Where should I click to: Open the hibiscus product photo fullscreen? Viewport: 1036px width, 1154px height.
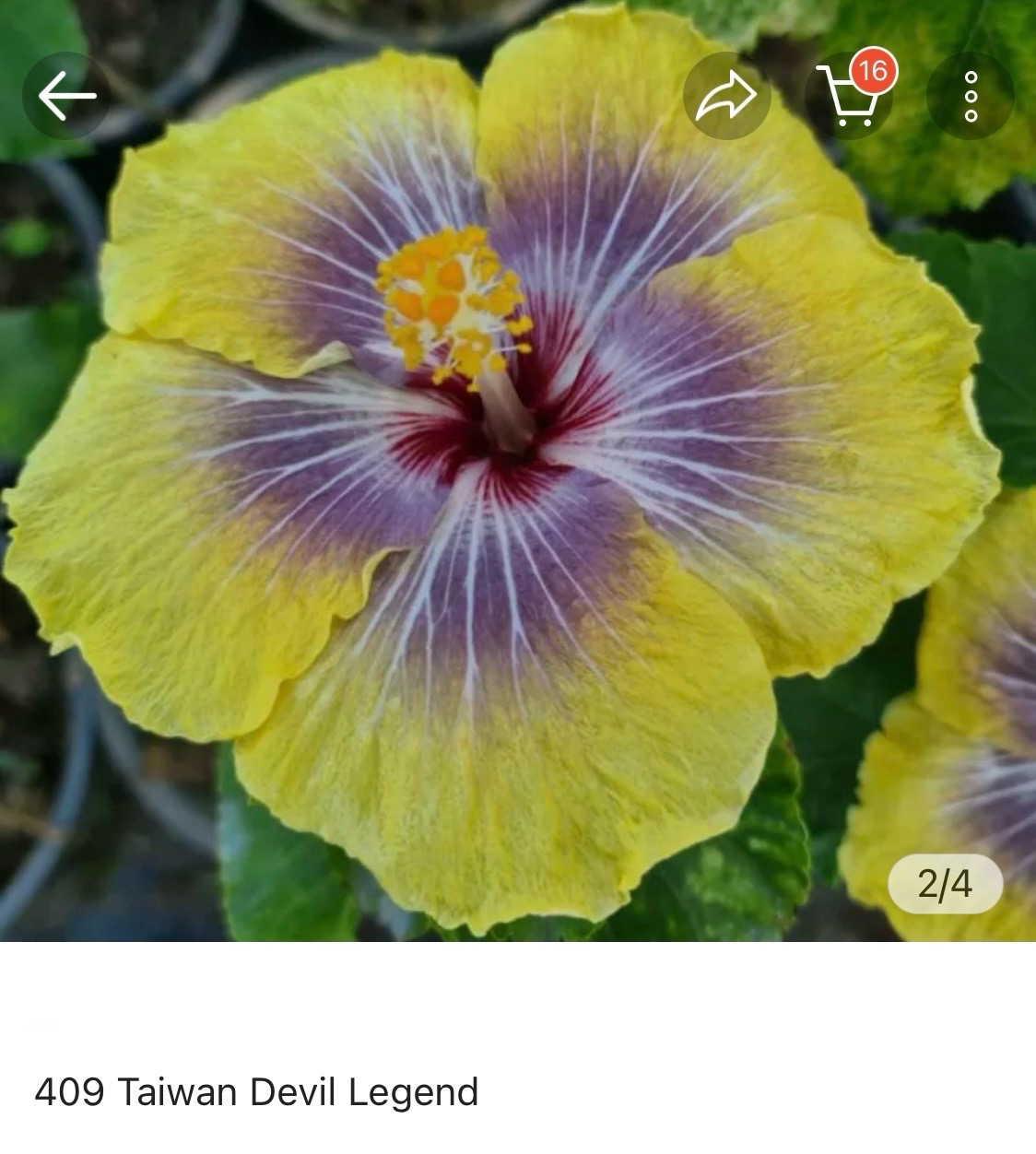pyautogui.click(x=516, y=516)
